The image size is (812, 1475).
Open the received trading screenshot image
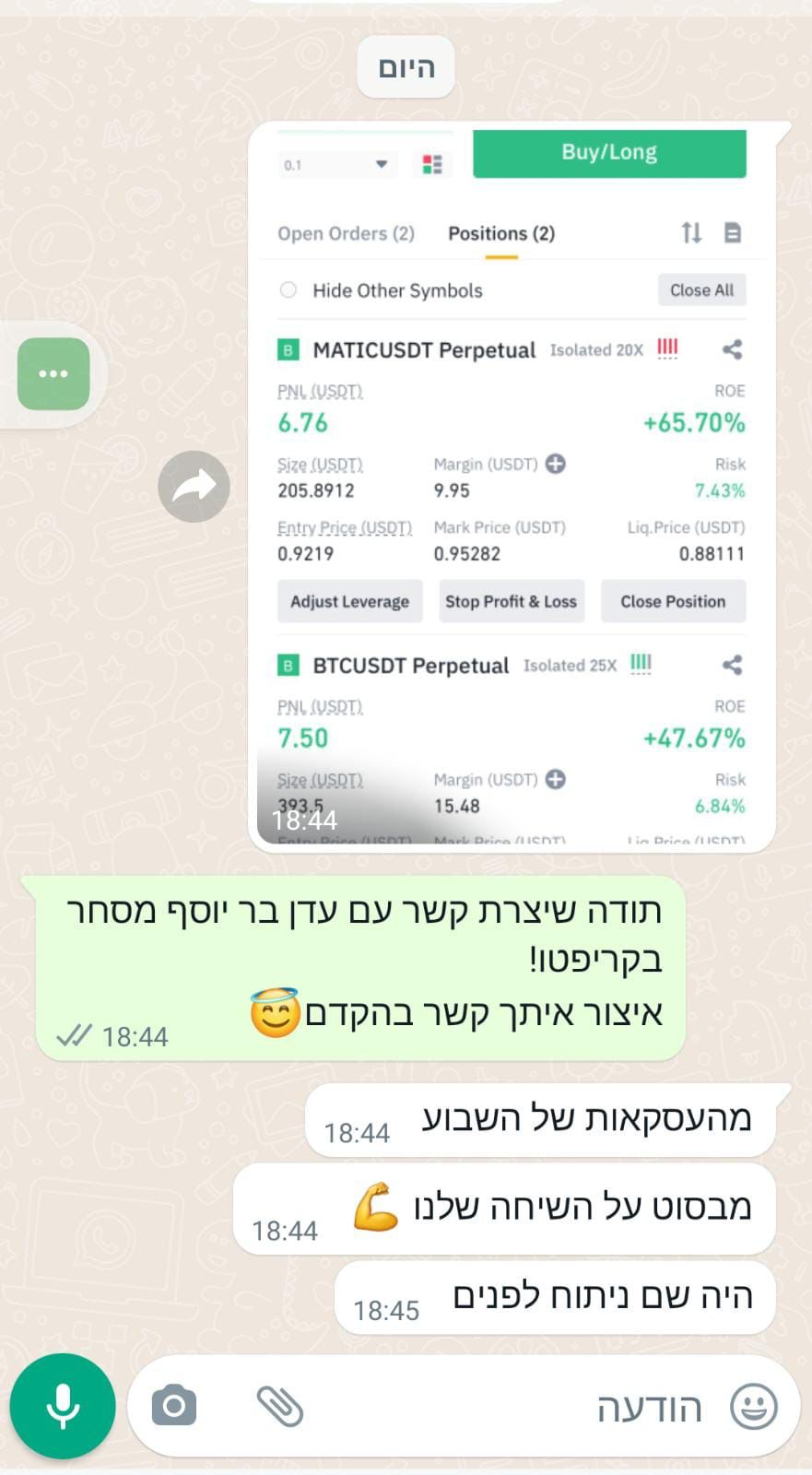click(512, 487)
